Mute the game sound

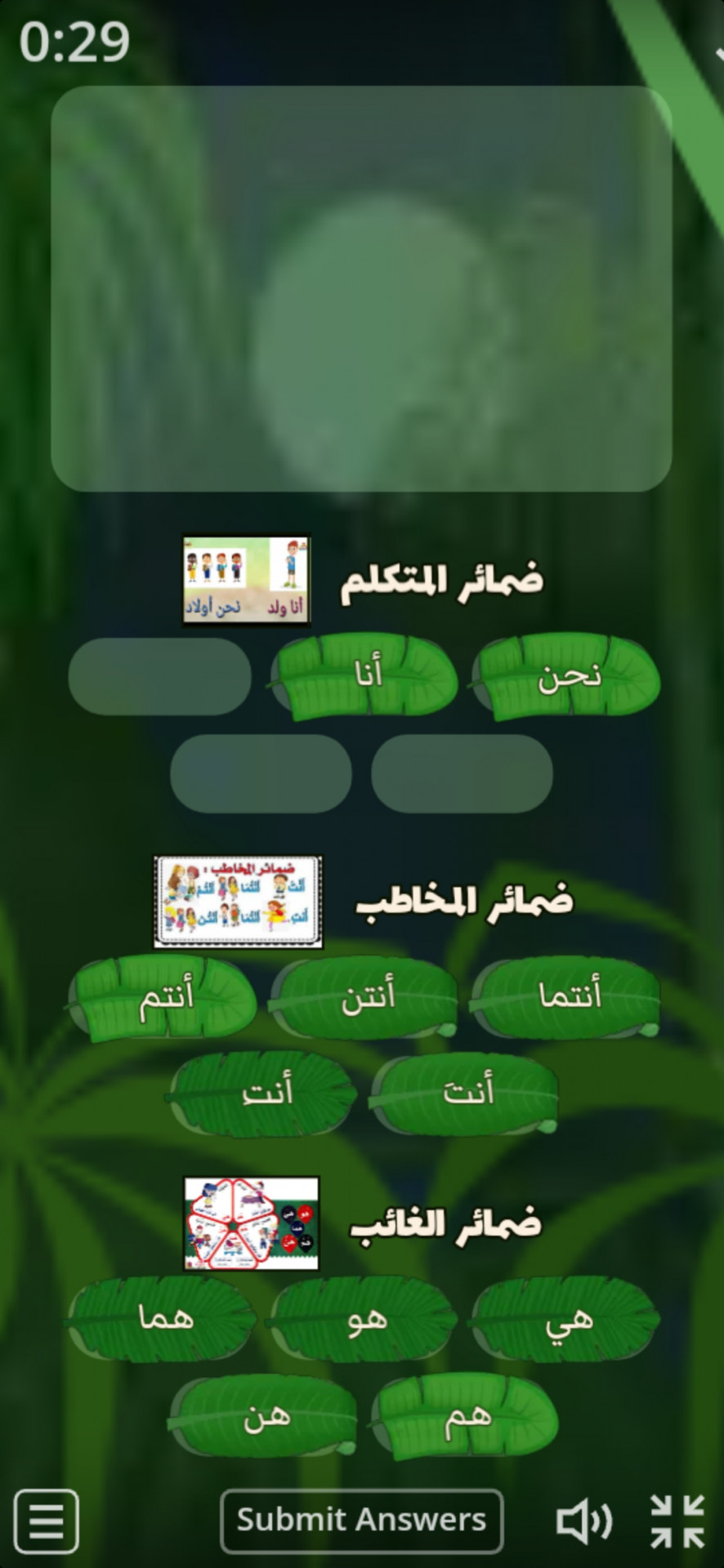tap(583, 1521)
